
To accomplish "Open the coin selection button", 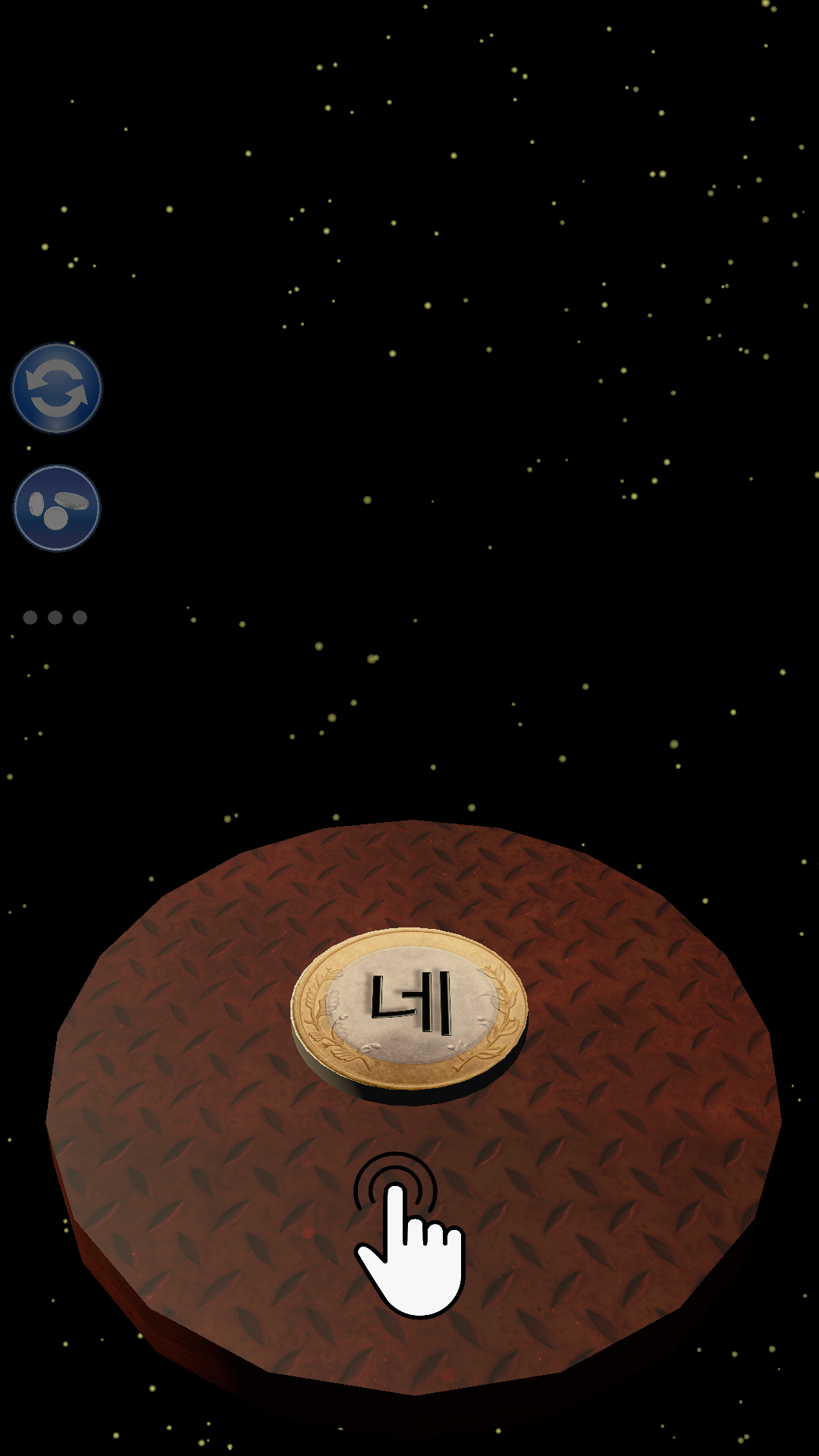I will (57, 508).
